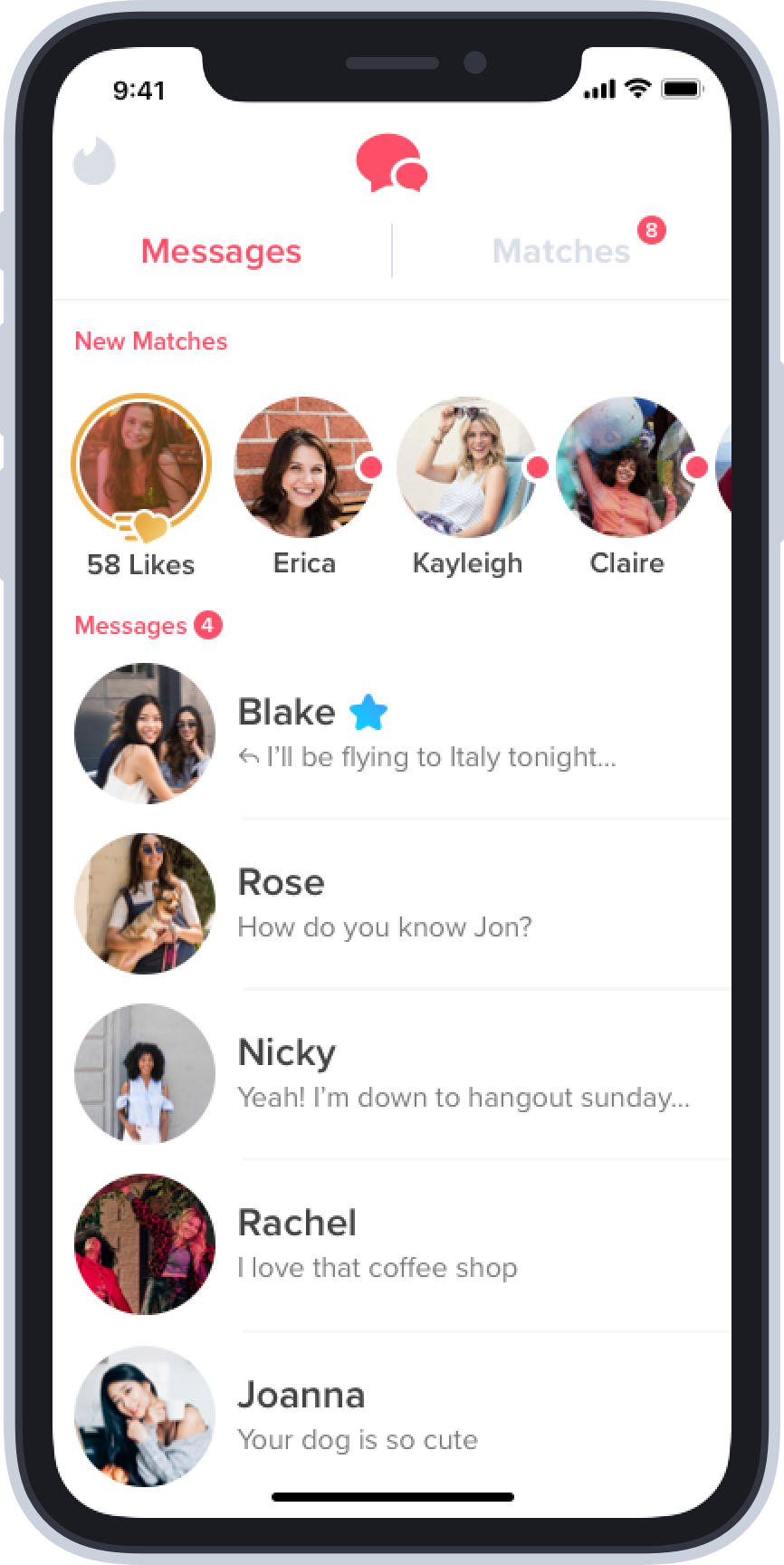Open the chat with Blake
784x1565 pixels.
pos(392,734)
